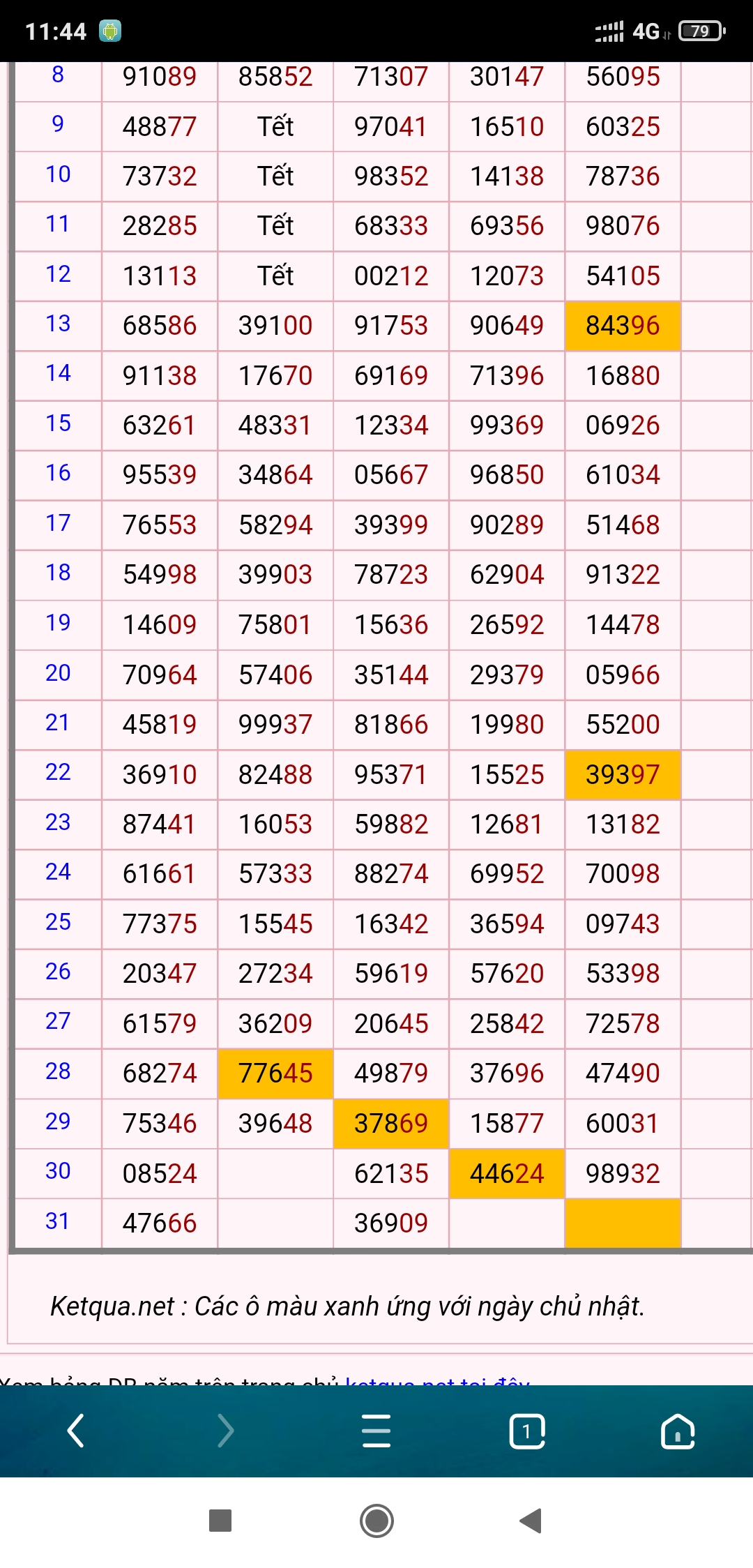
Task: Go to the browser home page
Action: [x=678, y=1431]
